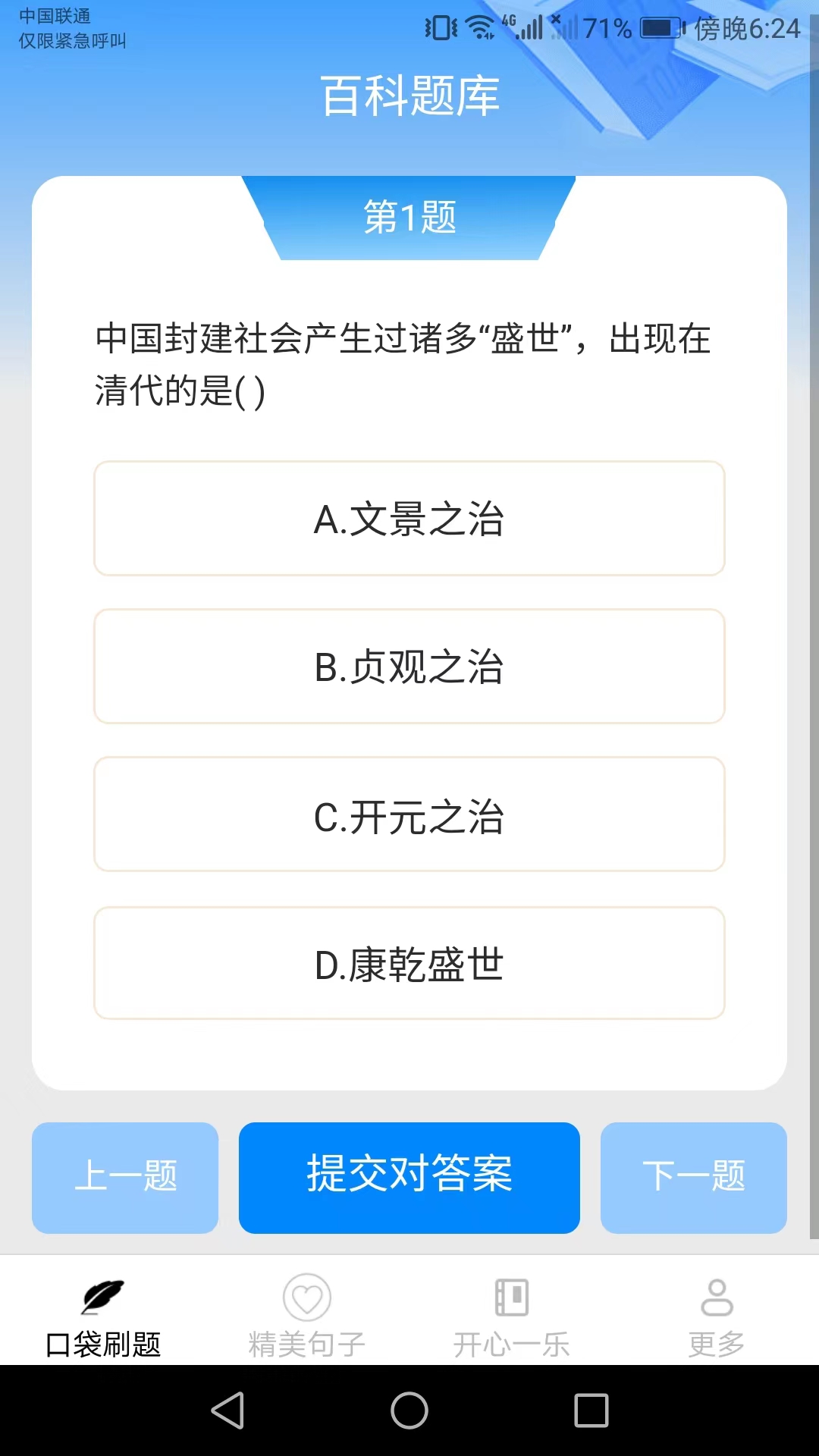The image size is (819, 1456).
Task: Tap the system home button
Action: click(x=409, y=1410)
